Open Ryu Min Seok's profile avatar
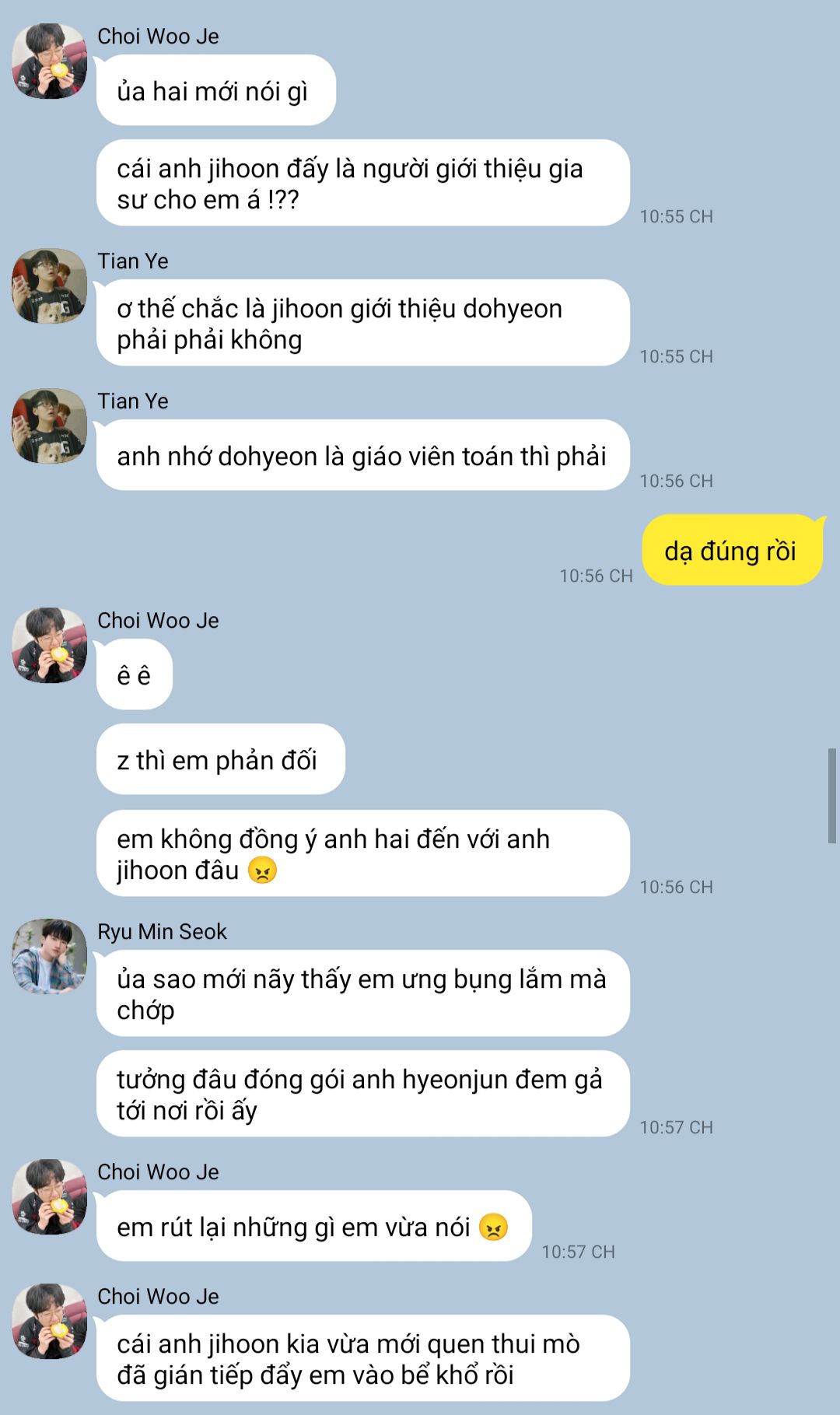 tap(49, 956)
